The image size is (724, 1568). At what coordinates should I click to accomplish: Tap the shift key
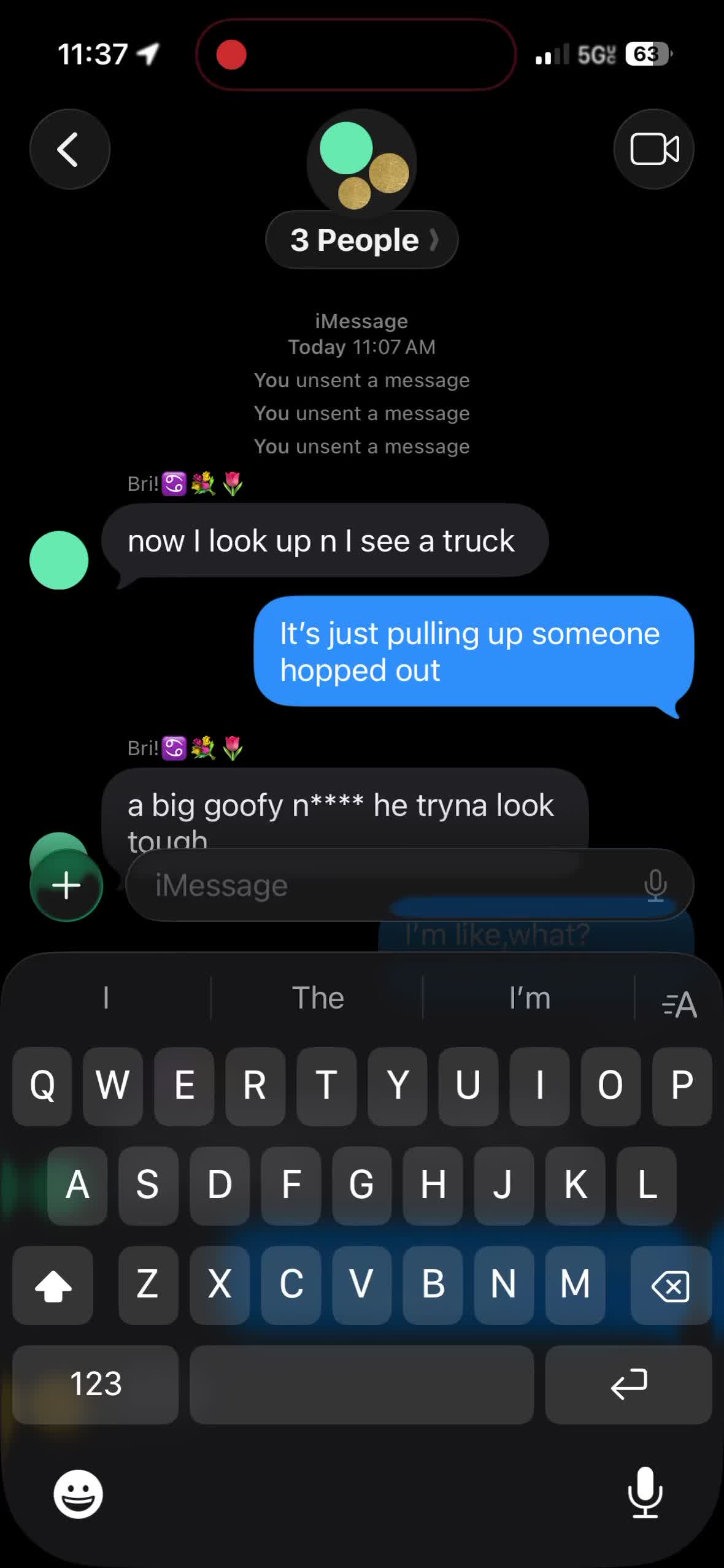click(x=53, y=1285)
